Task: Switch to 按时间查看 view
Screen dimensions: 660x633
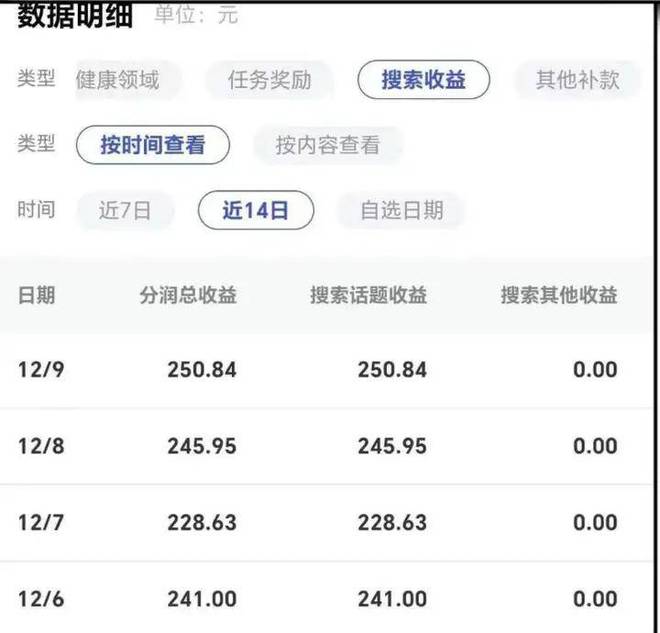Action: pyautogui.click(x=152, y=146)
